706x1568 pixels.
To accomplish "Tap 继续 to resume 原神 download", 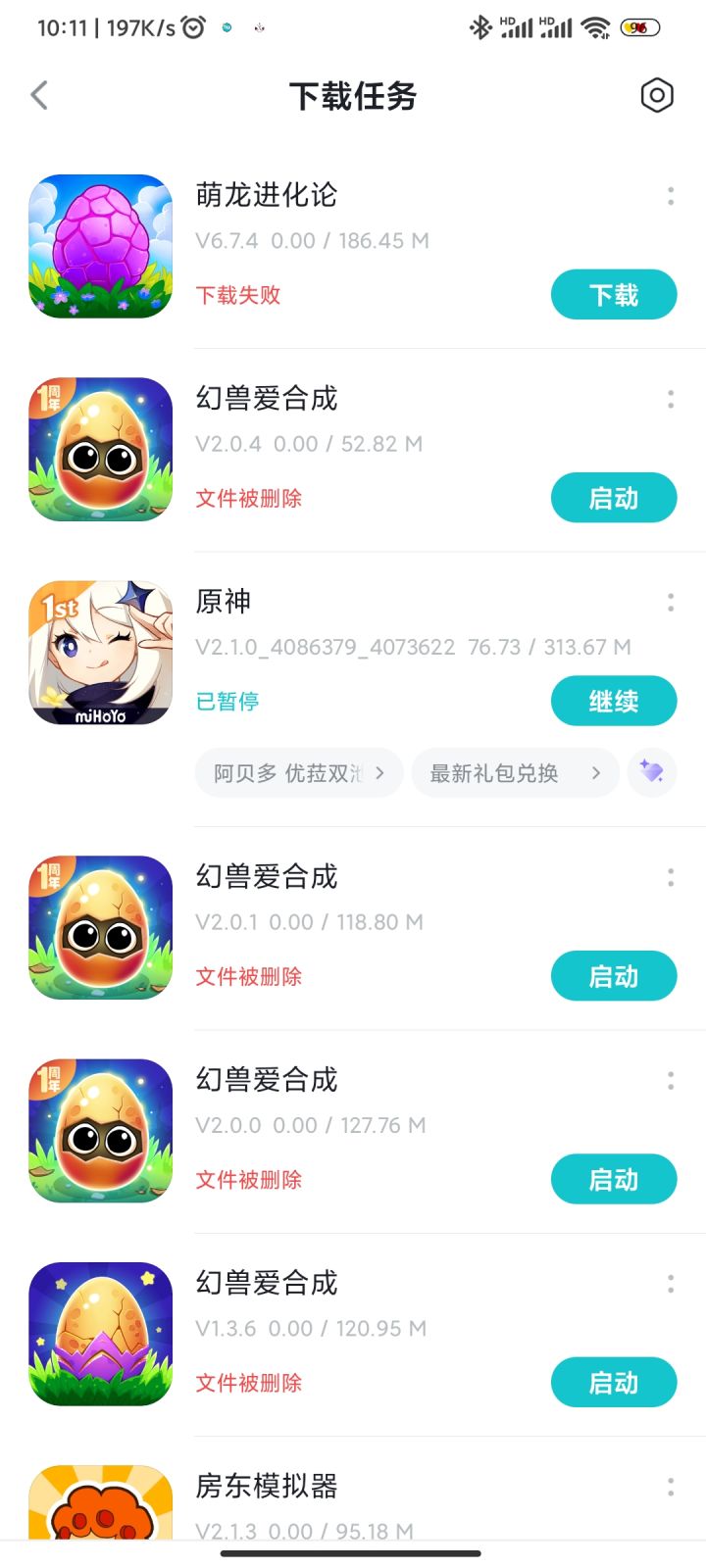I will [x=614, y=701].
